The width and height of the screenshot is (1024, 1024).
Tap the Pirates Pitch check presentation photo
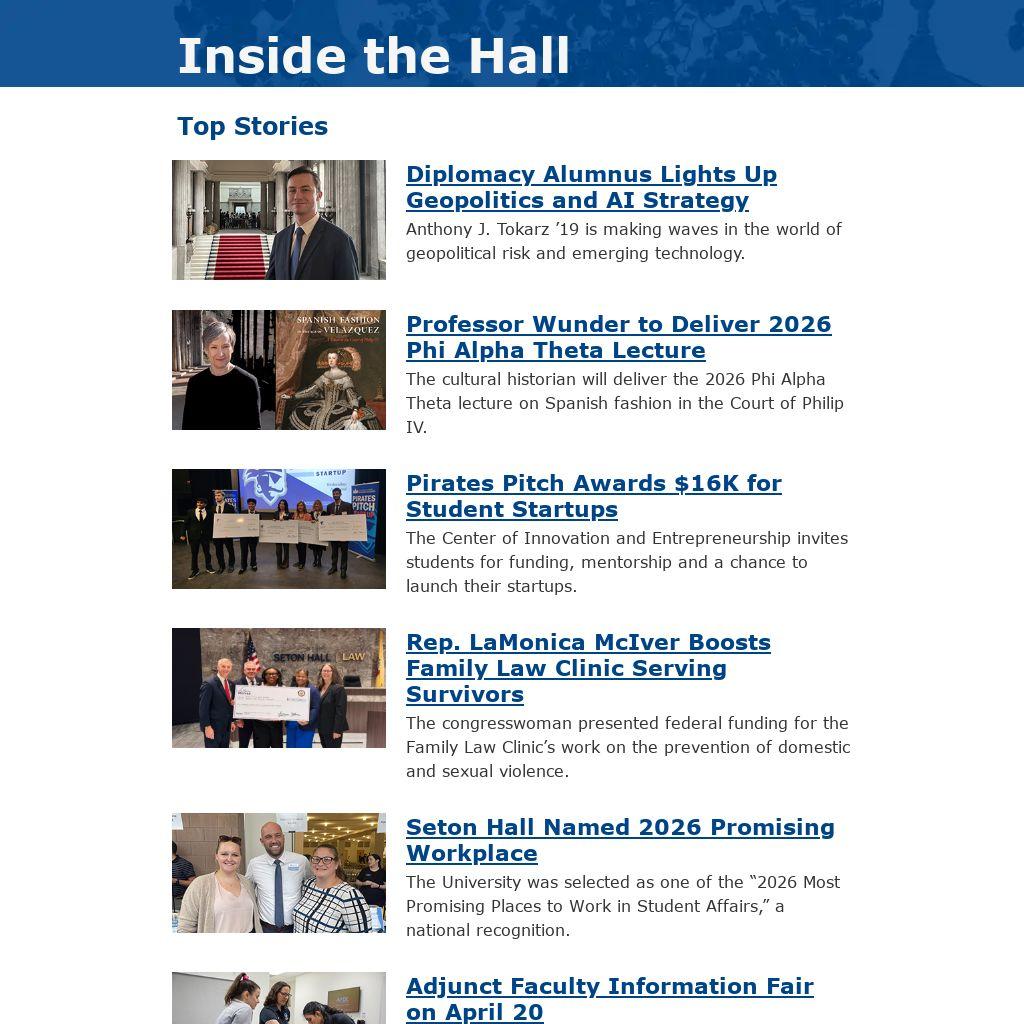[x=279, y=529]
